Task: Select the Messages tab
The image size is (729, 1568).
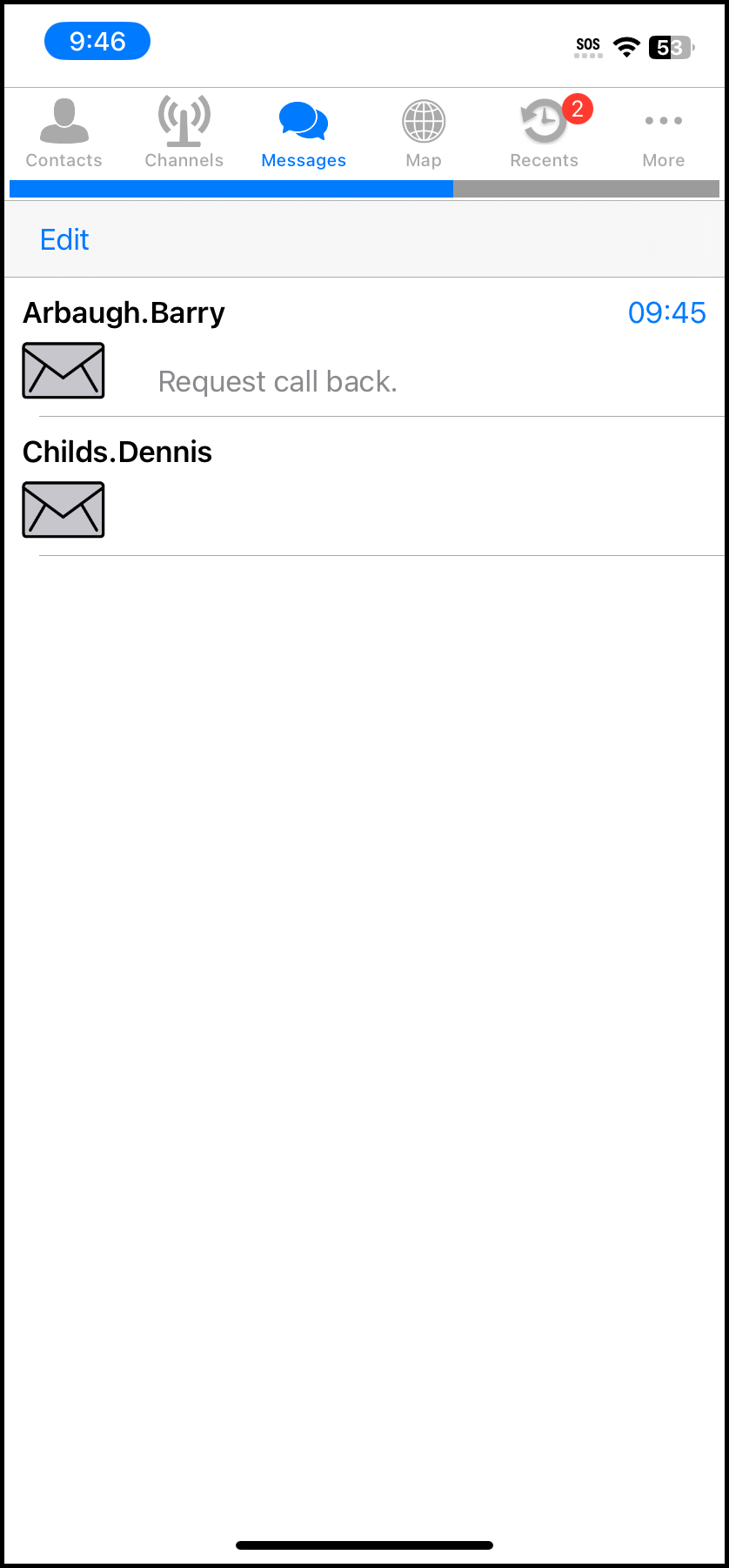Action: click(x=304, y=133)
